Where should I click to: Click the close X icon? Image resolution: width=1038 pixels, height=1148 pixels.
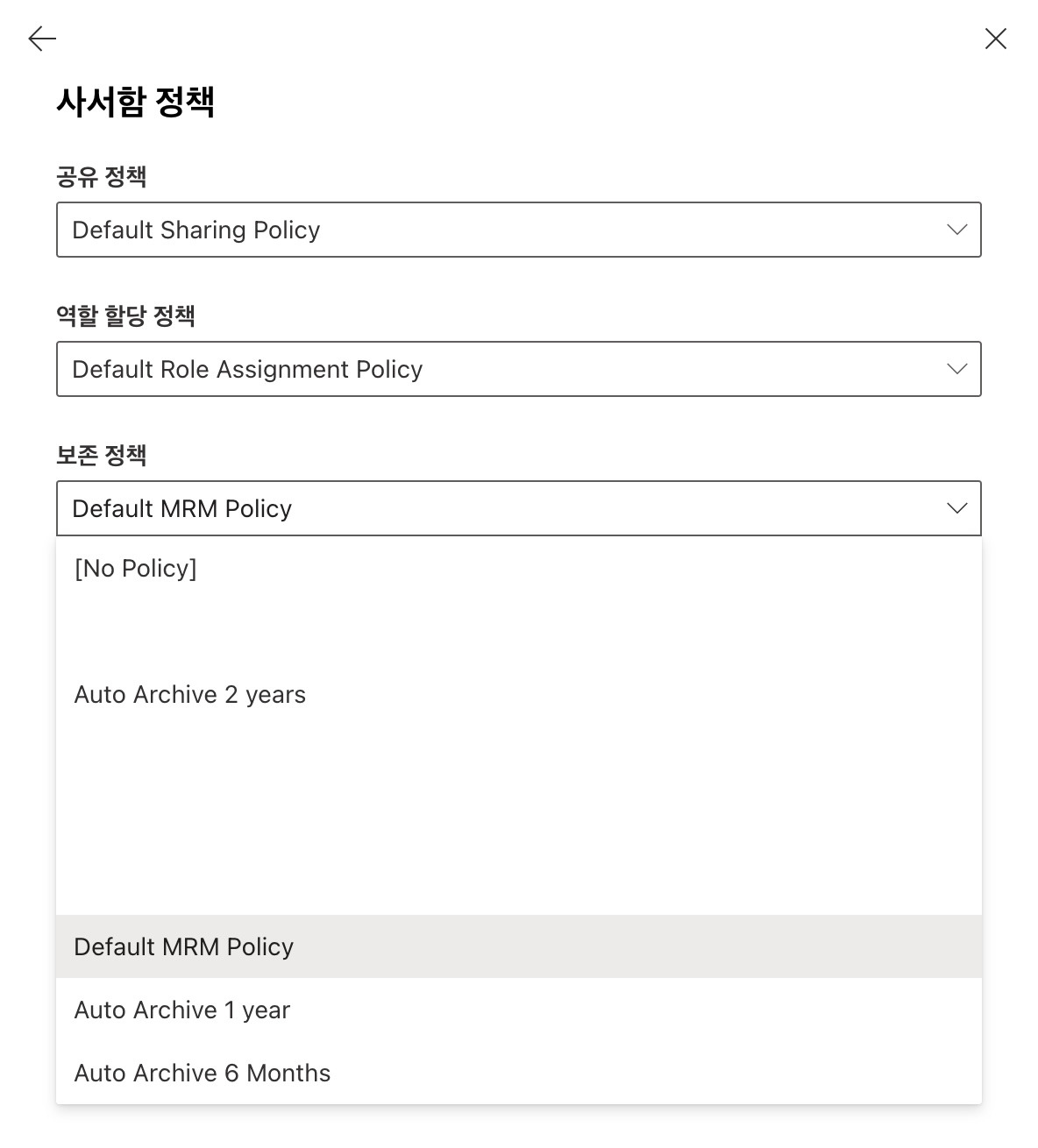(996, 39)
